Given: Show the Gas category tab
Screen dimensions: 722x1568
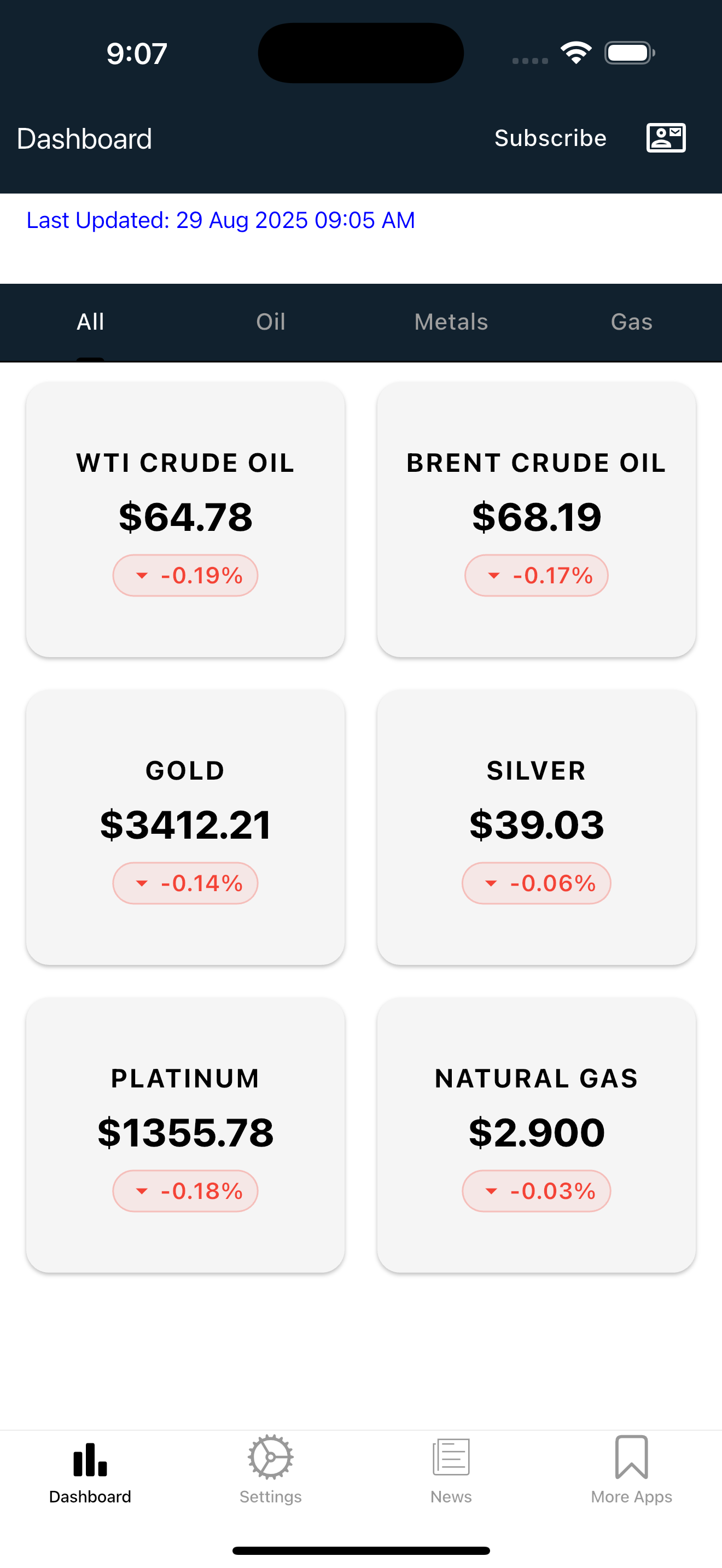Looking at the screenshot, I should 631,322.
